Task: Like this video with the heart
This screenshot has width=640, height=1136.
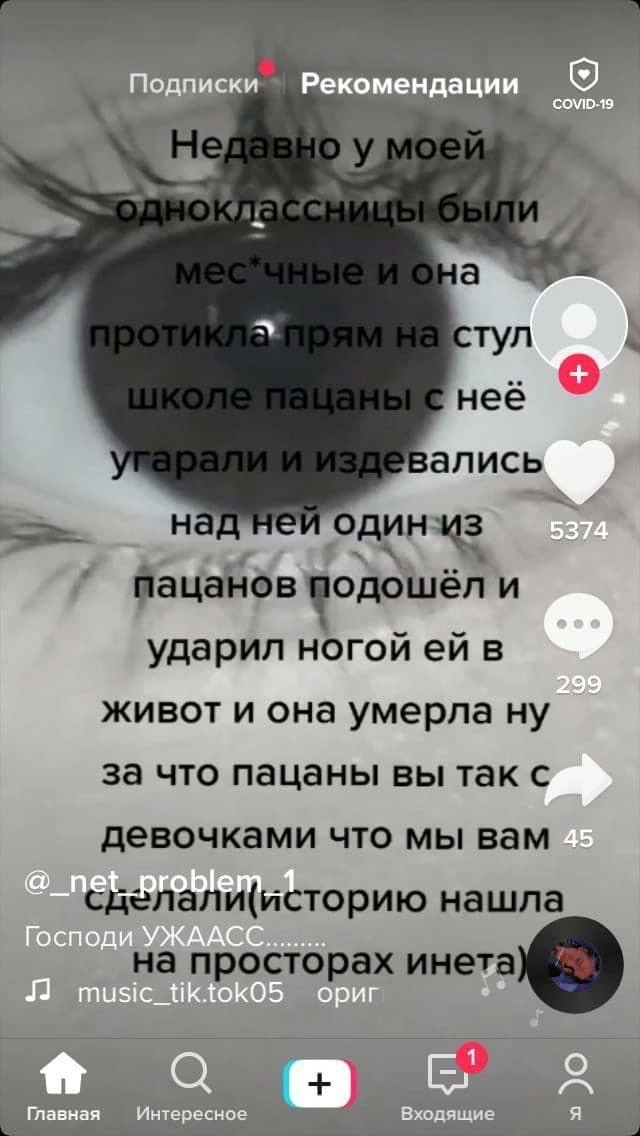Action: click(x=578, y=472)
